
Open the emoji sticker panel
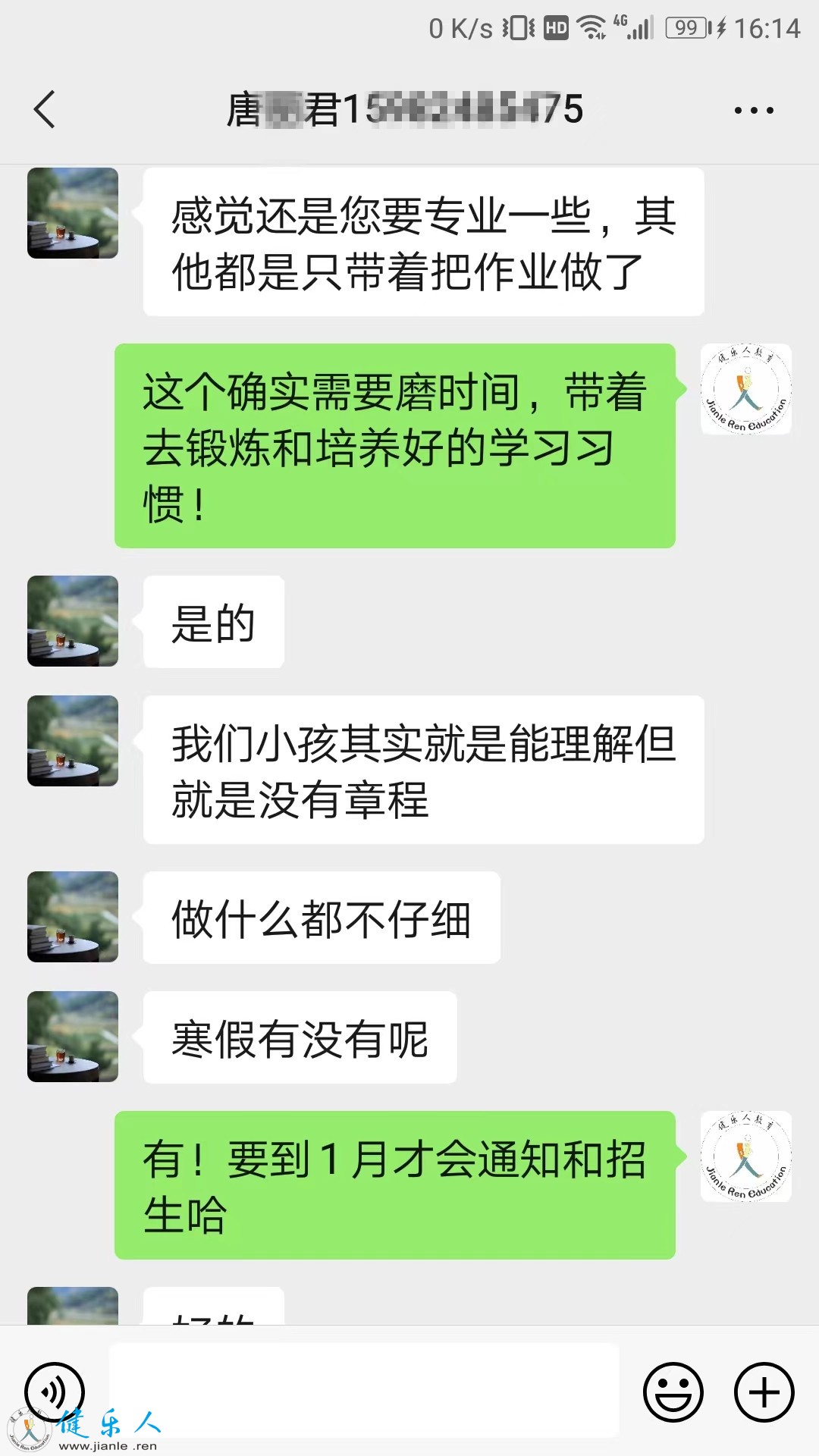pyautogui.click(x=673, y=1392)
